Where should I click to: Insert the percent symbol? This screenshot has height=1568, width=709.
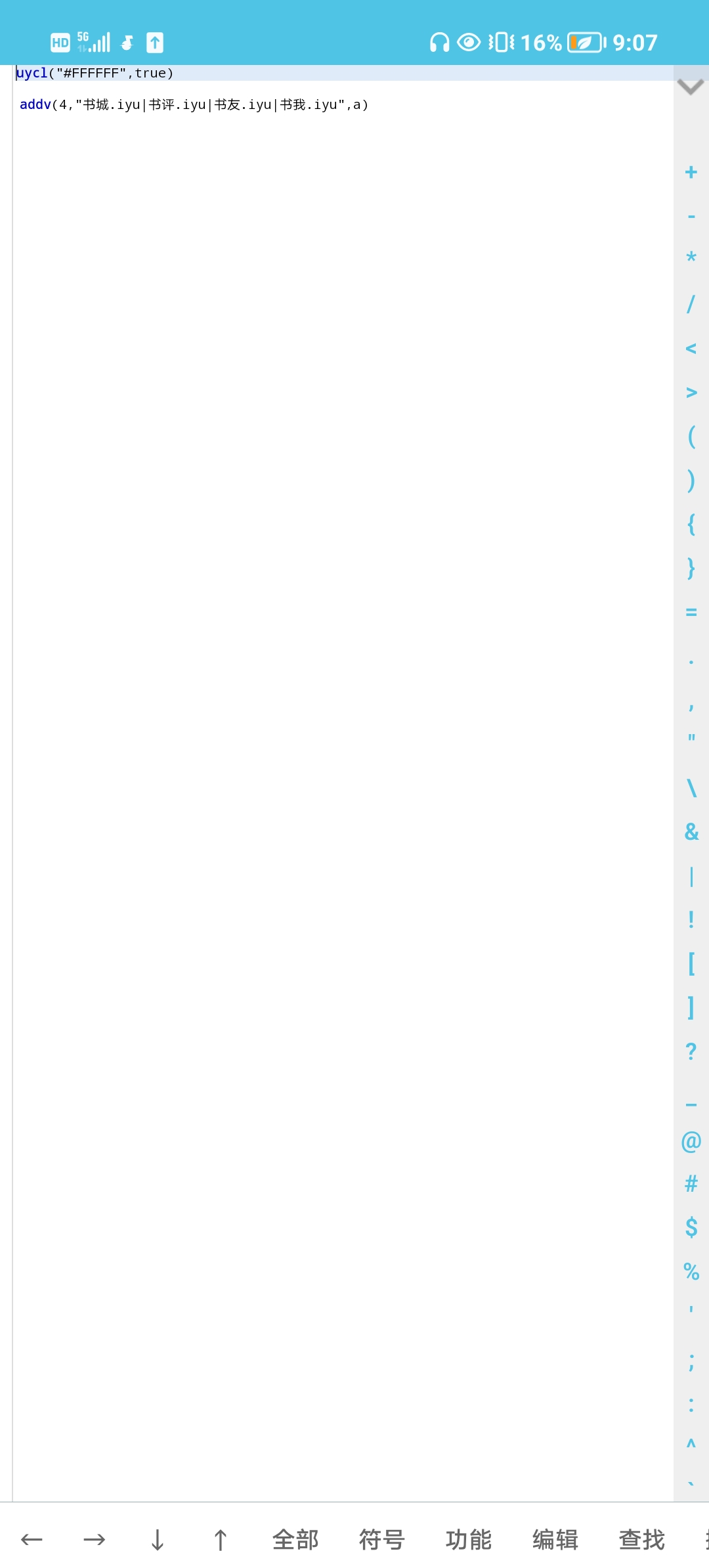(691, 1272)
